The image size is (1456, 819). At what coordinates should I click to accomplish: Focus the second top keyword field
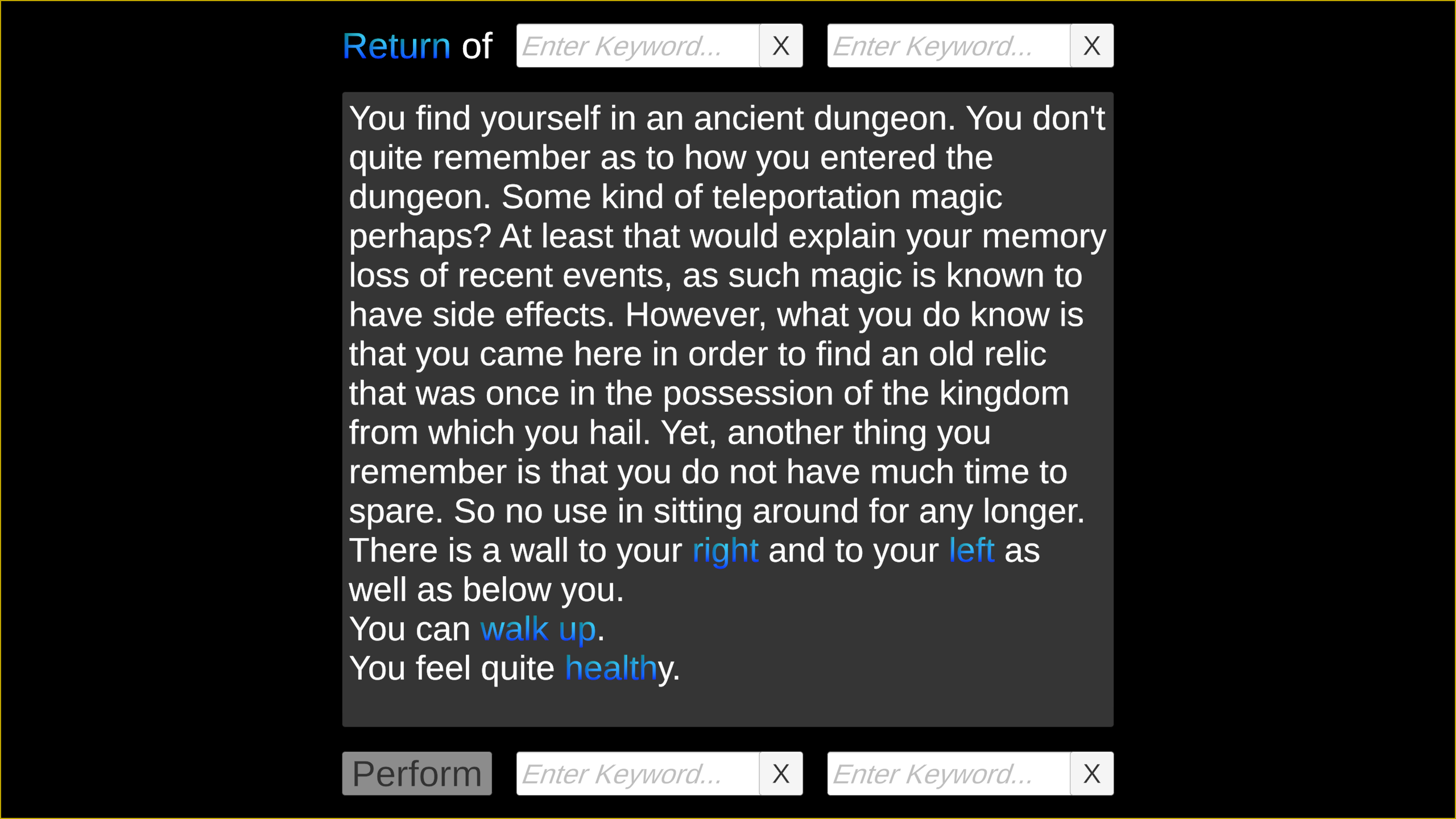click(948, 46)
